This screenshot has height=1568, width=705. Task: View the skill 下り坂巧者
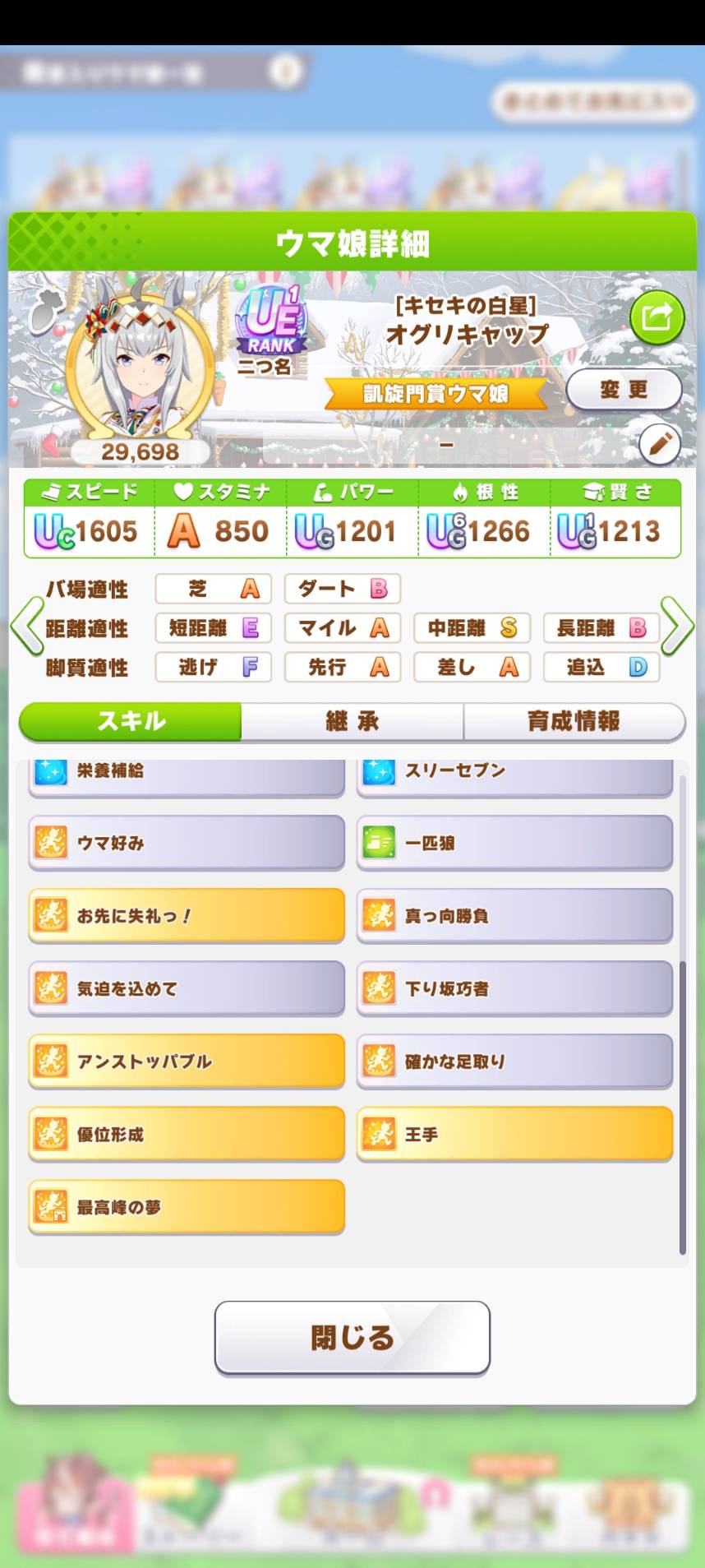[515, 988]
